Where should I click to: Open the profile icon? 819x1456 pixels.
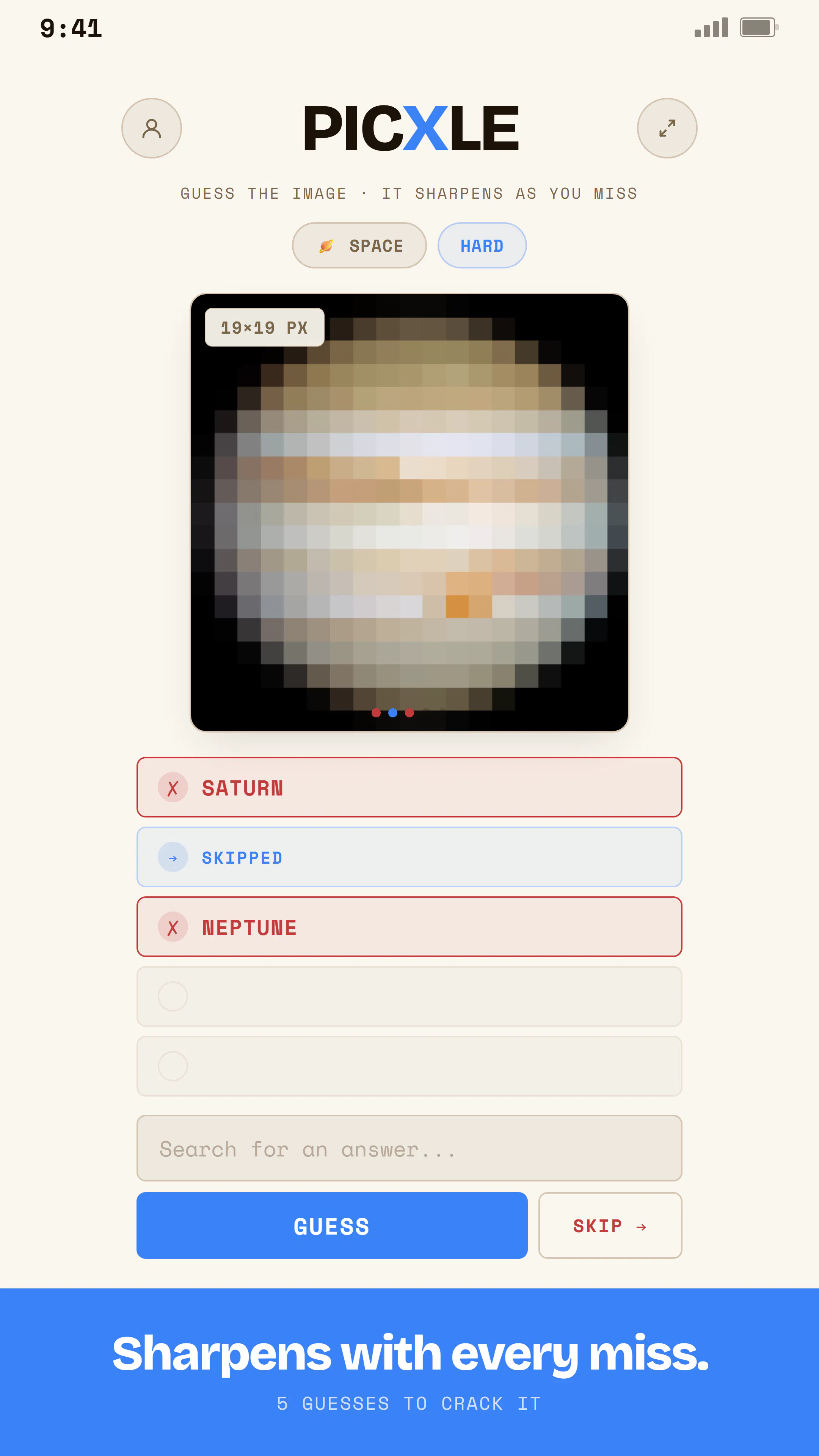click(152, 128)
